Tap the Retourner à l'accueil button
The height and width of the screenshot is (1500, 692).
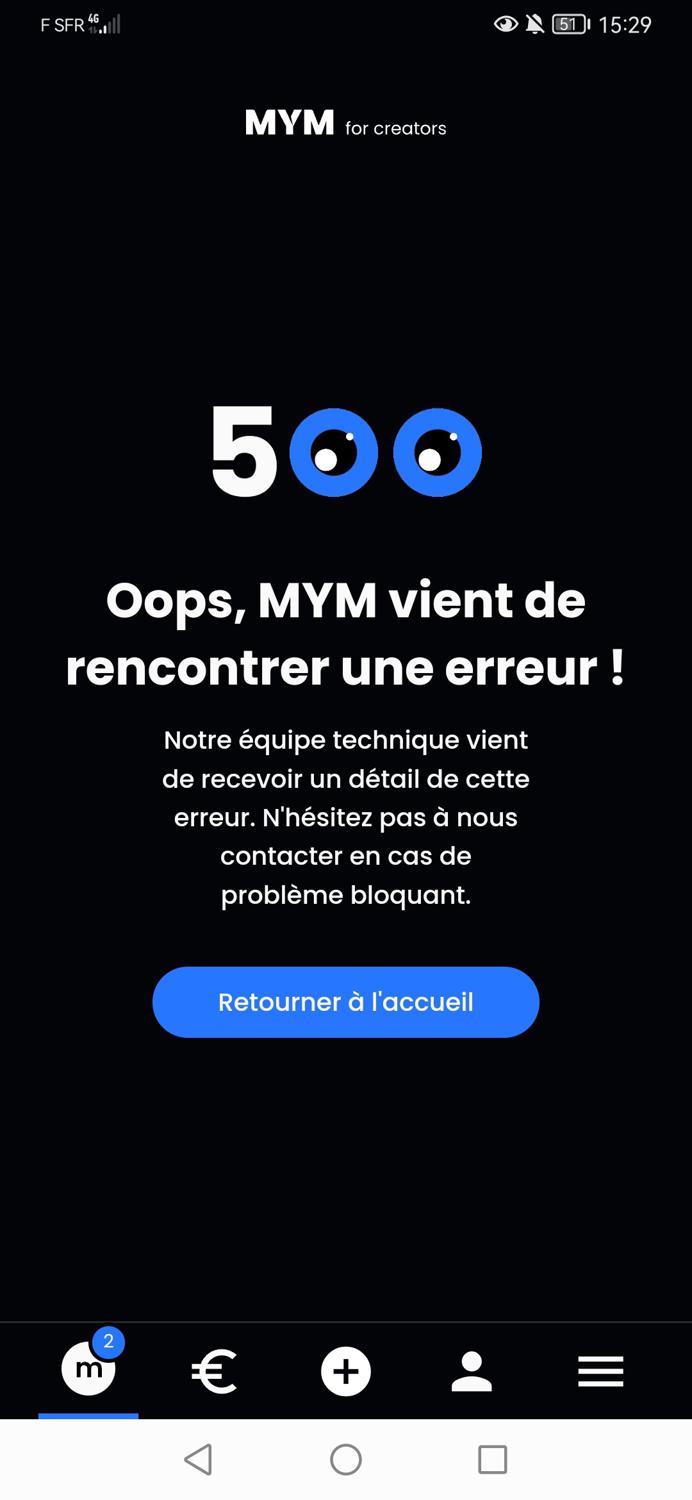[345, 1002]
